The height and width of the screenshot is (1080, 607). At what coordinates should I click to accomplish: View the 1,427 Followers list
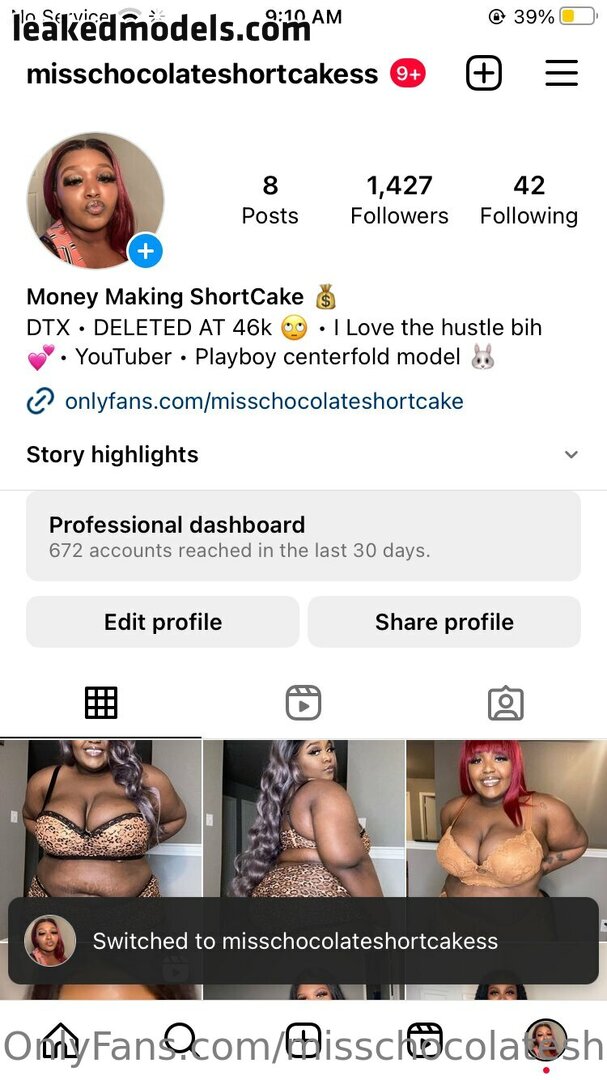(399, 199)
